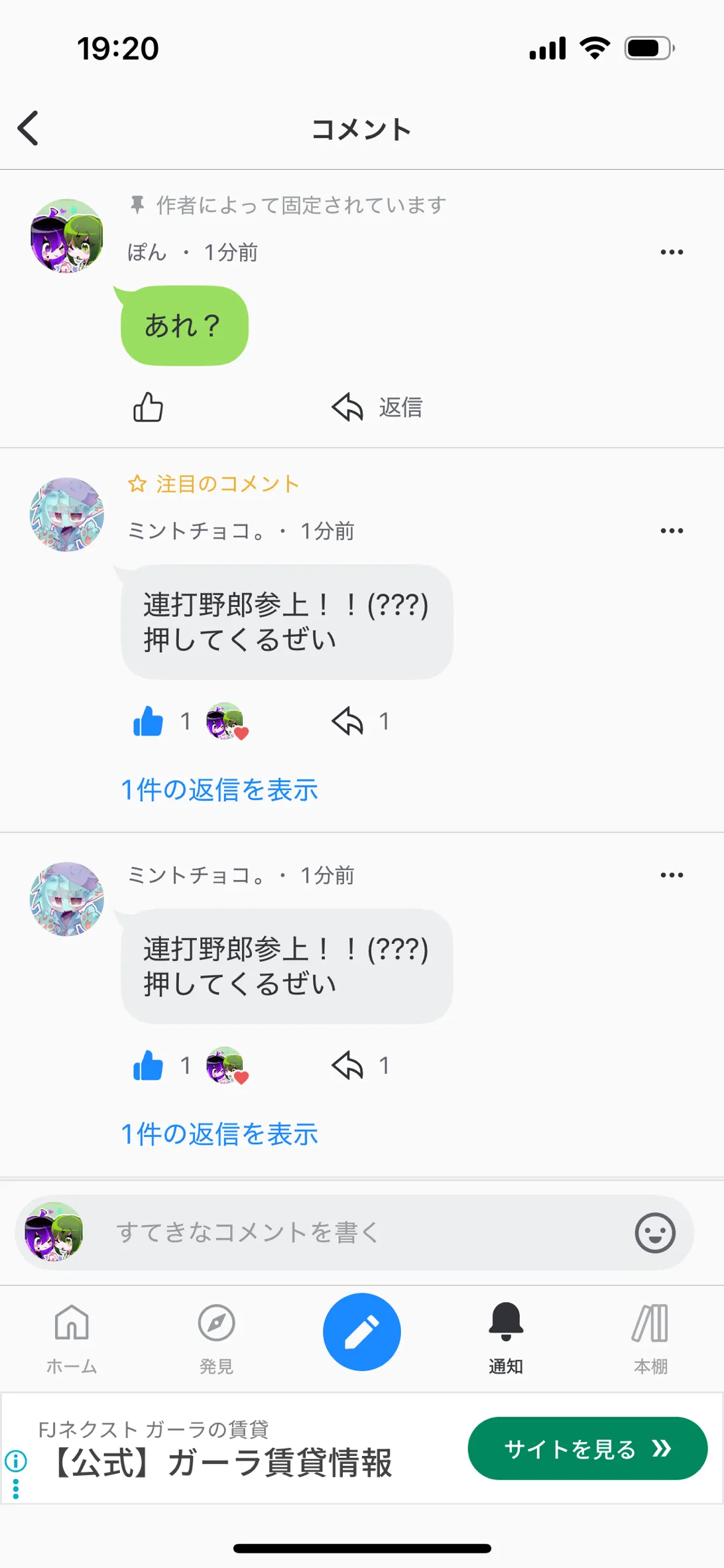Expand 1件の返信を表示 under the 注目のコメント
The width and height of the screenshot is (724, 1568).
pos(219,790)
